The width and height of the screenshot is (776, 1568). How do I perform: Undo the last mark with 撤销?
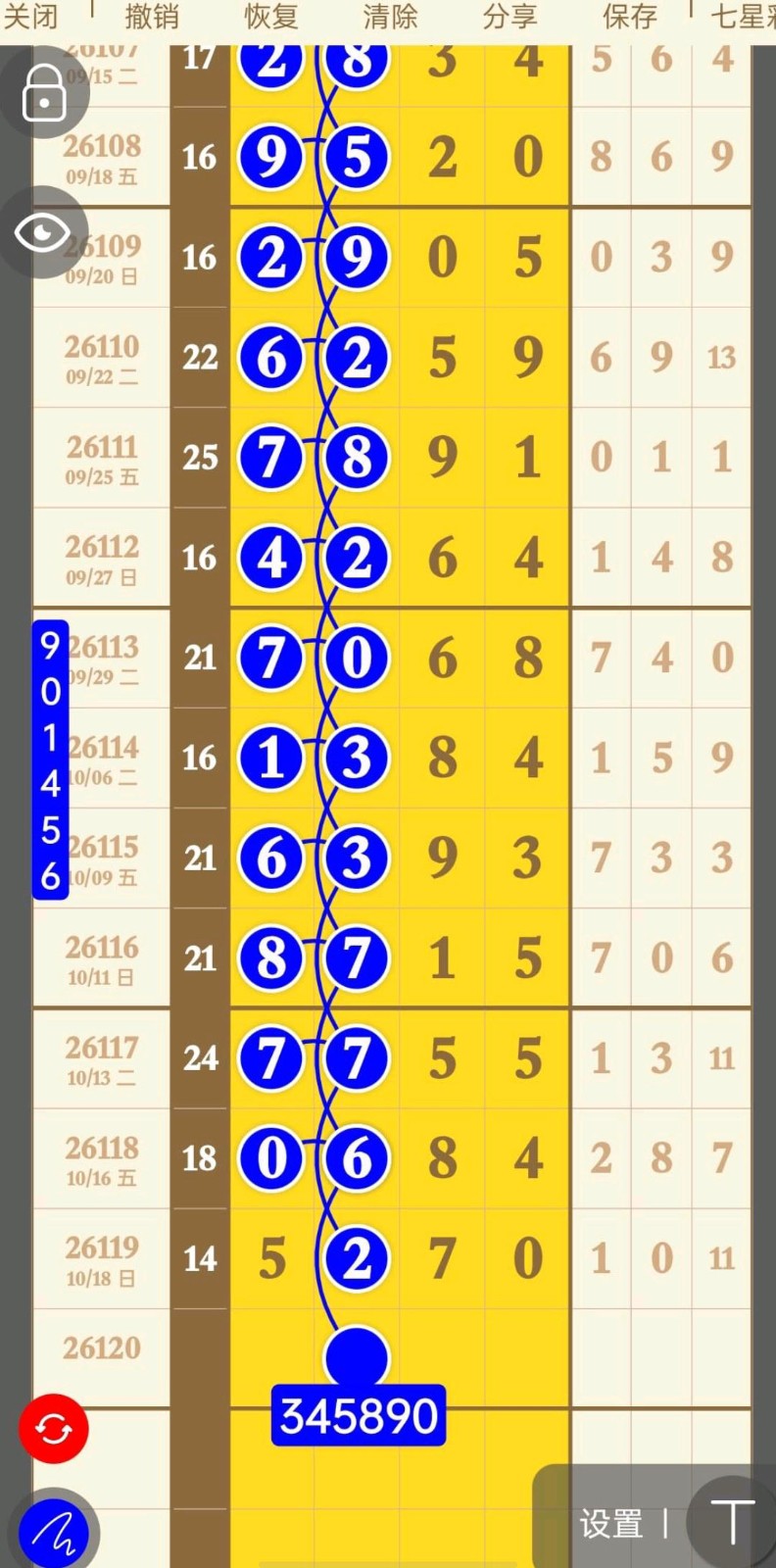point(152,17)
